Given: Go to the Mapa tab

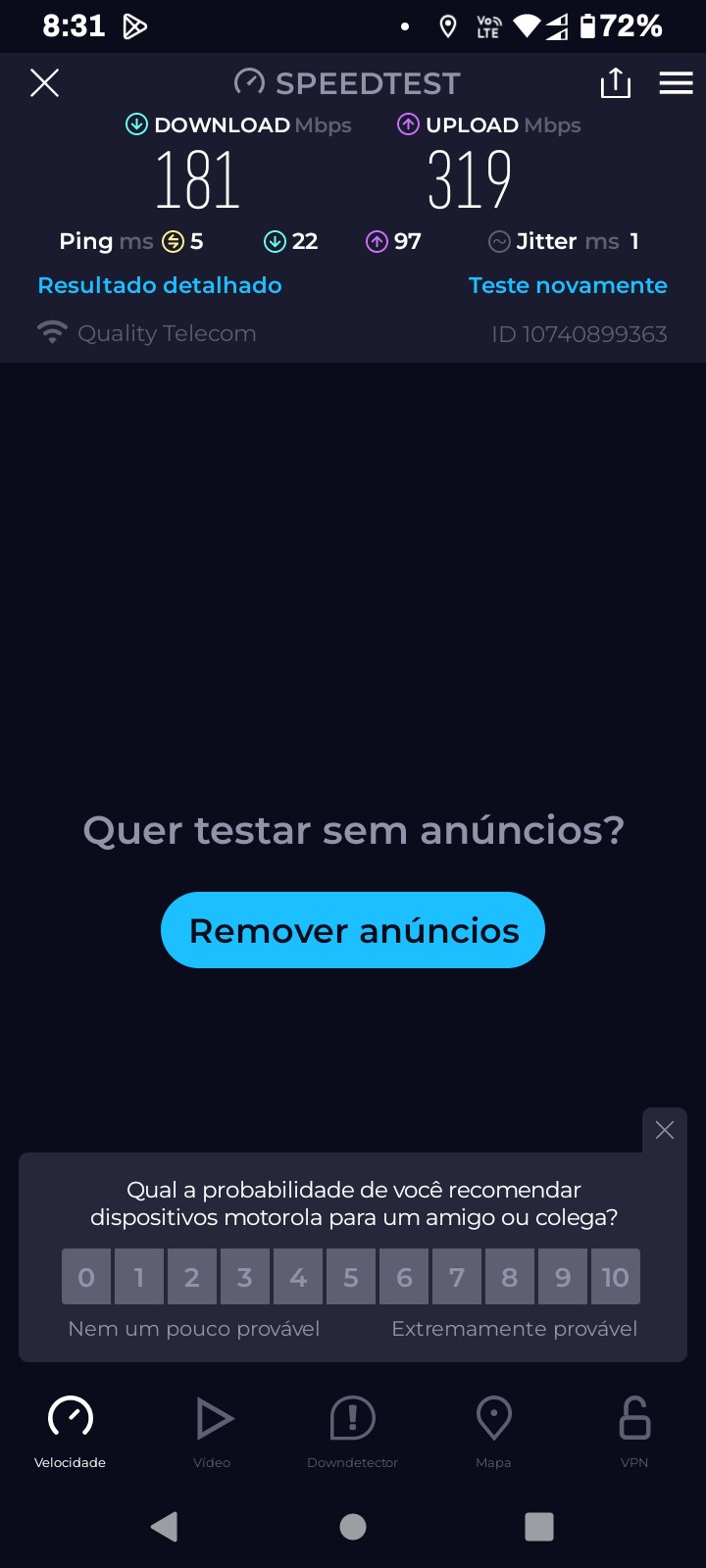Looking at the screenshot, I should [x=493, y=1431].
